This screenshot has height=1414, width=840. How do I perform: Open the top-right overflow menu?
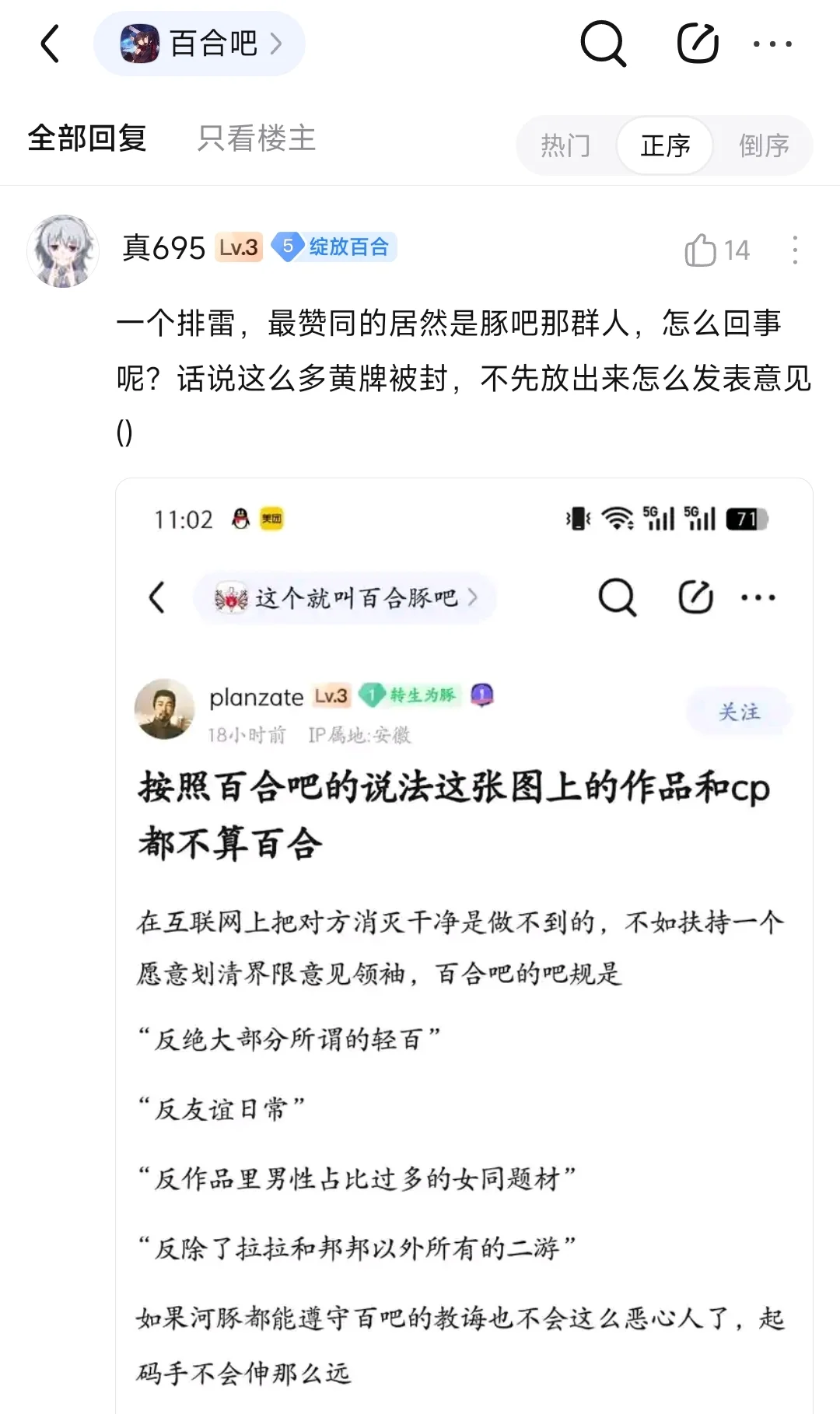pos(772,44)
